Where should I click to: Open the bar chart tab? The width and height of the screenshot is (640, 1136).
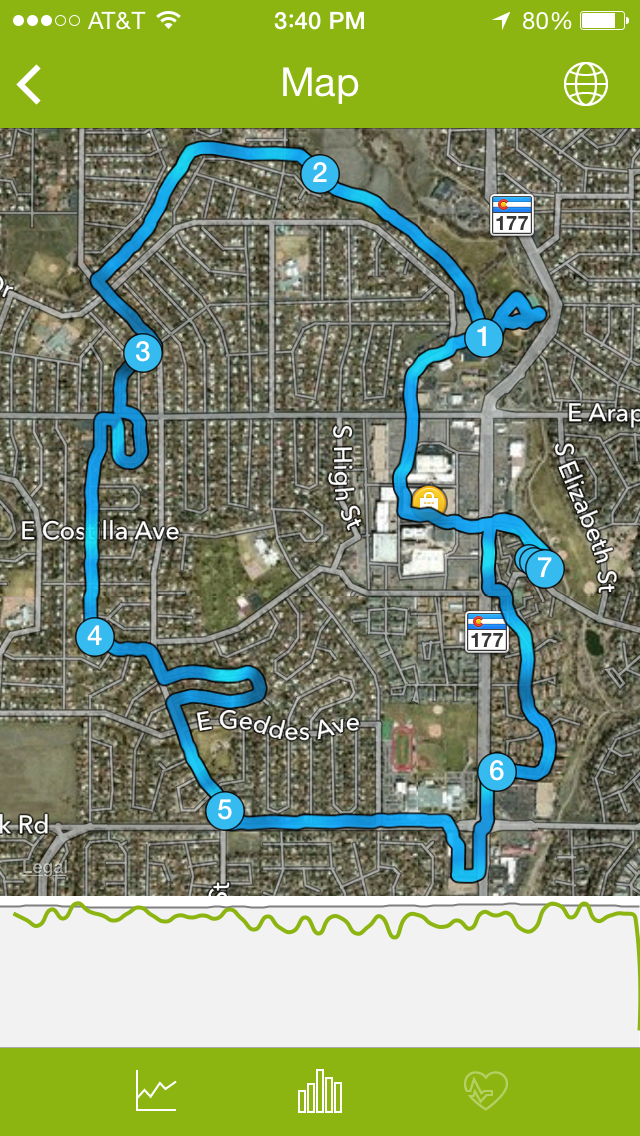coord(320,1090)
